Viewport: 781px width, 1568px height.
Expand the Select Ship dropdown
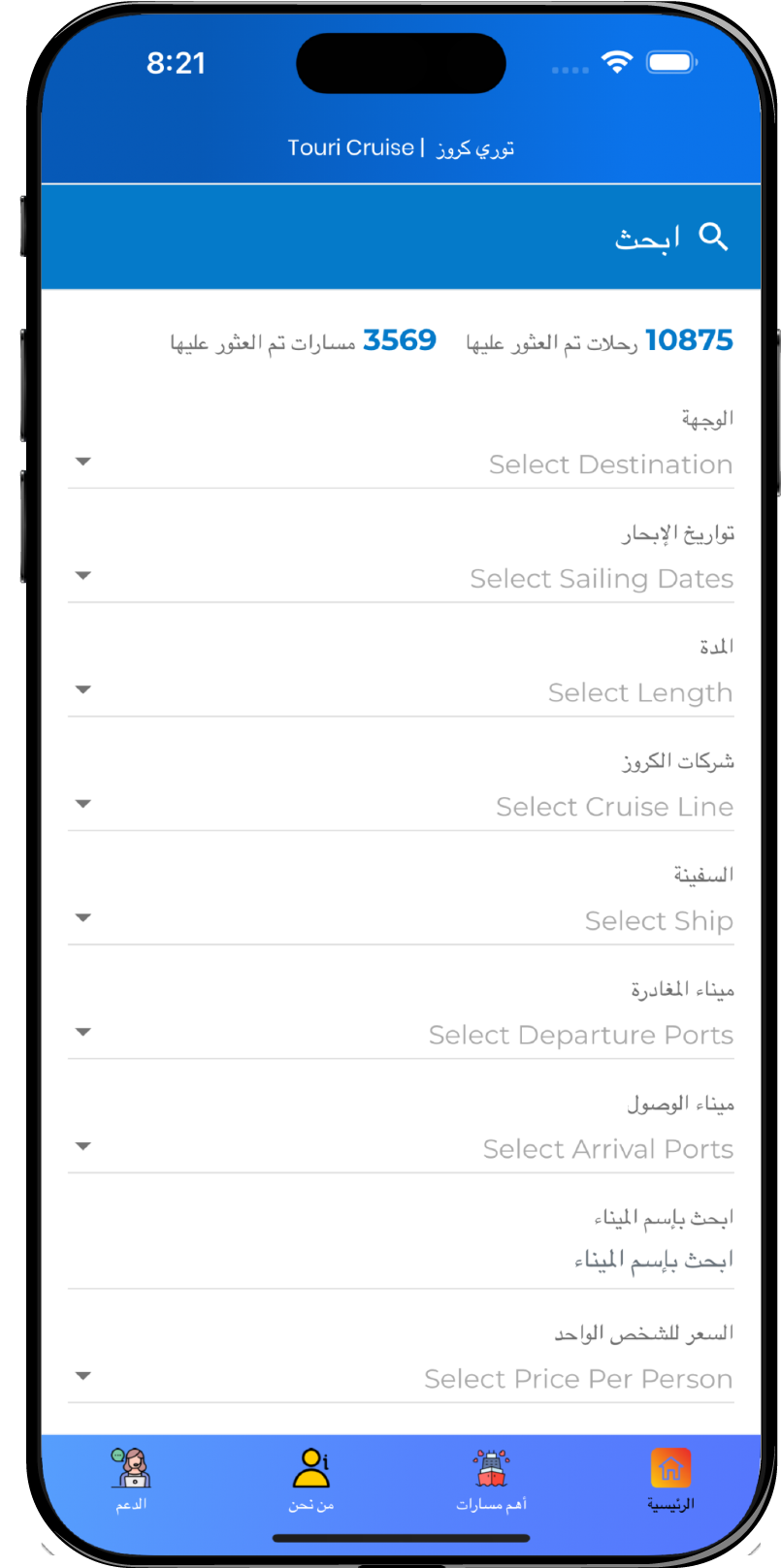coord(401,920)
